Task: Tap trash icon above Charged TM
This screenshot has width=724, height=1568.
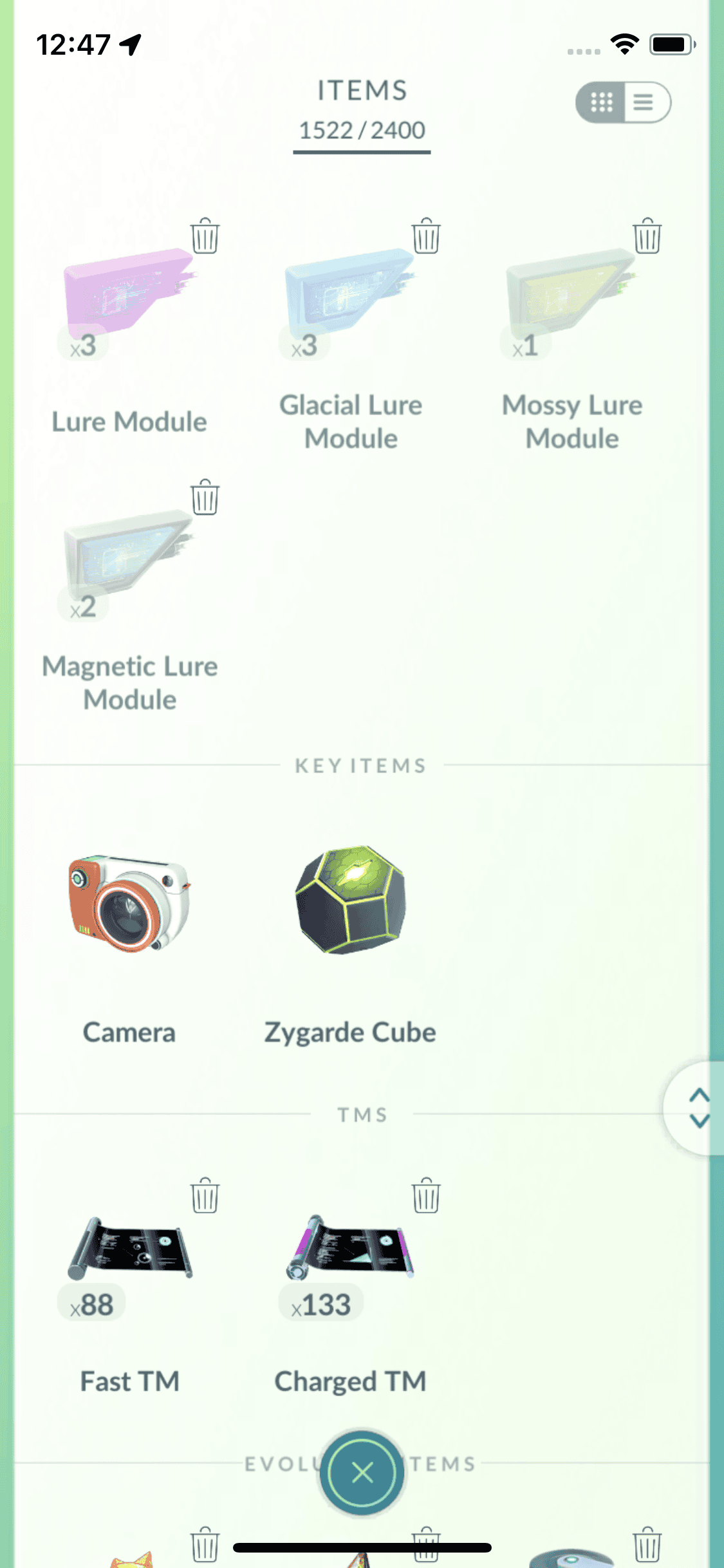Action: click(x=426, y=1196)
